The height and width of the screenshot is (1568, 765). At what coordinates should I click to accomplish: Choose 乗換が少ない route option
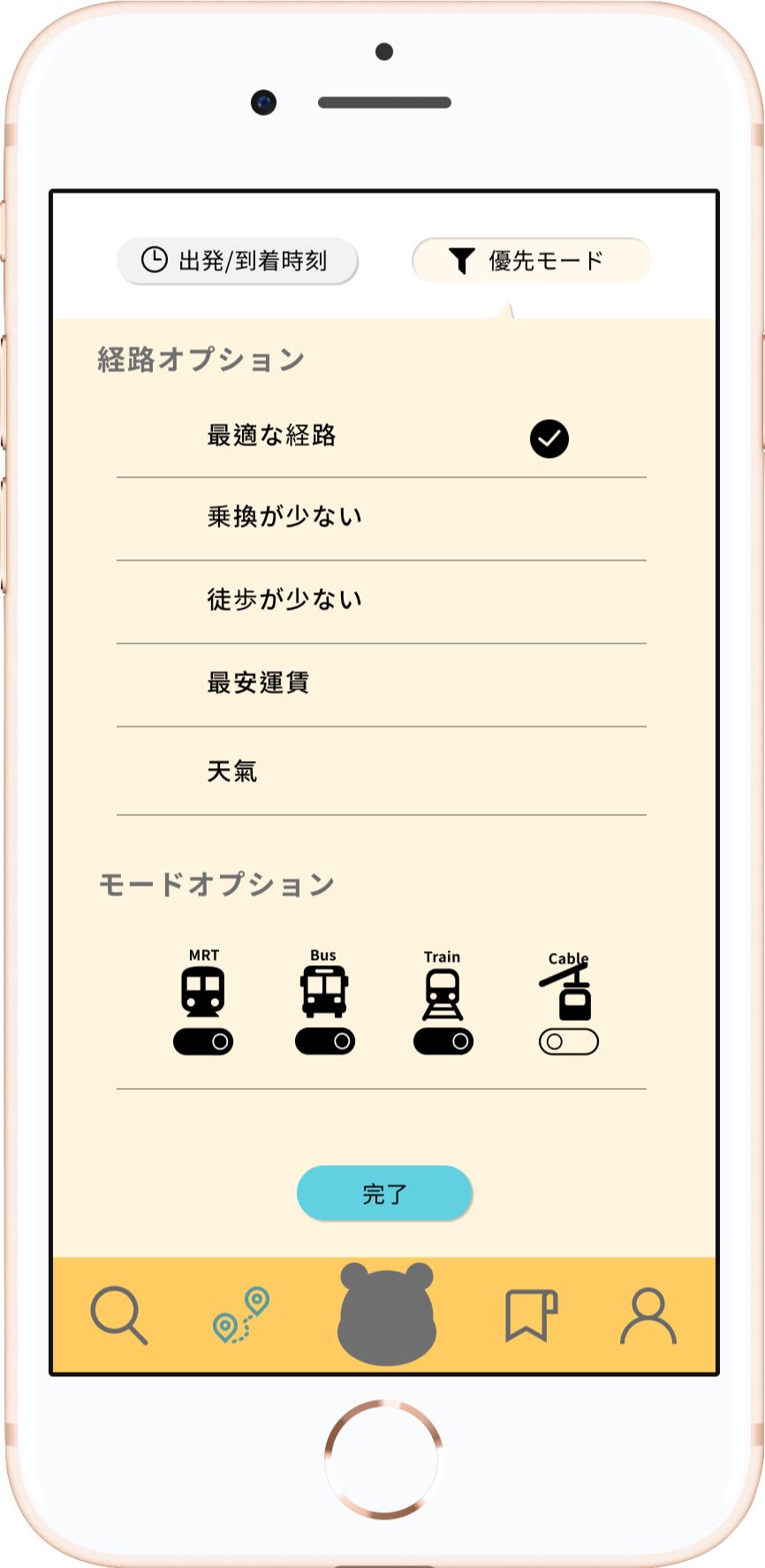pyautogui.click(x=382, y=519)
